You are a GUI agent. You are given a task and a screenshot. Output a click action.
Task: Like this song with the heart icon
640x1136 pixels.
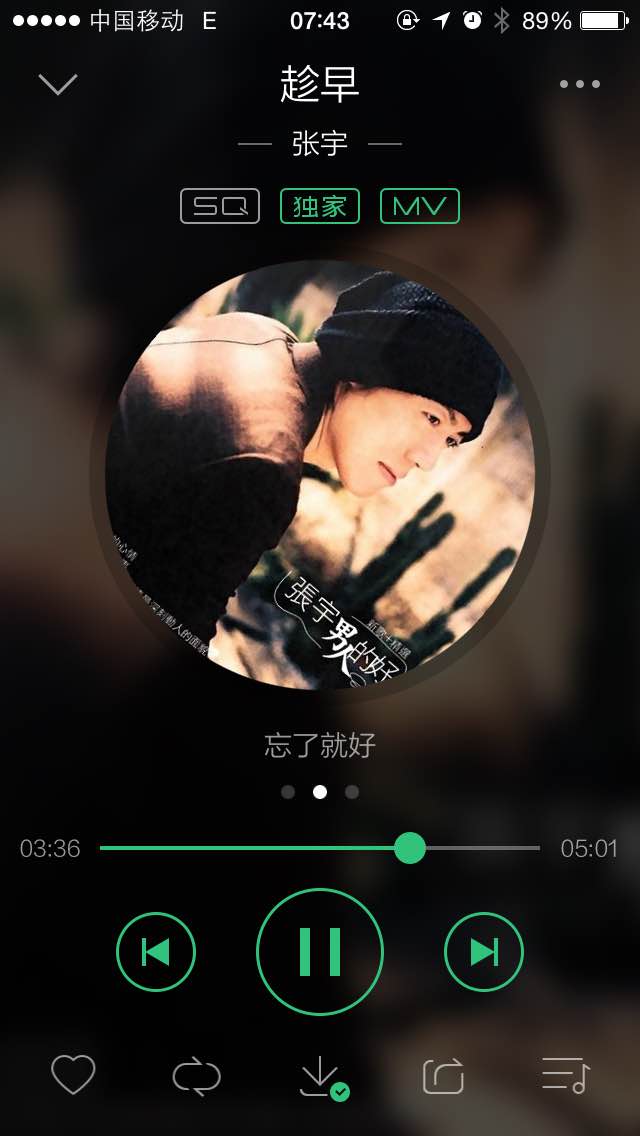point(73,1075)
